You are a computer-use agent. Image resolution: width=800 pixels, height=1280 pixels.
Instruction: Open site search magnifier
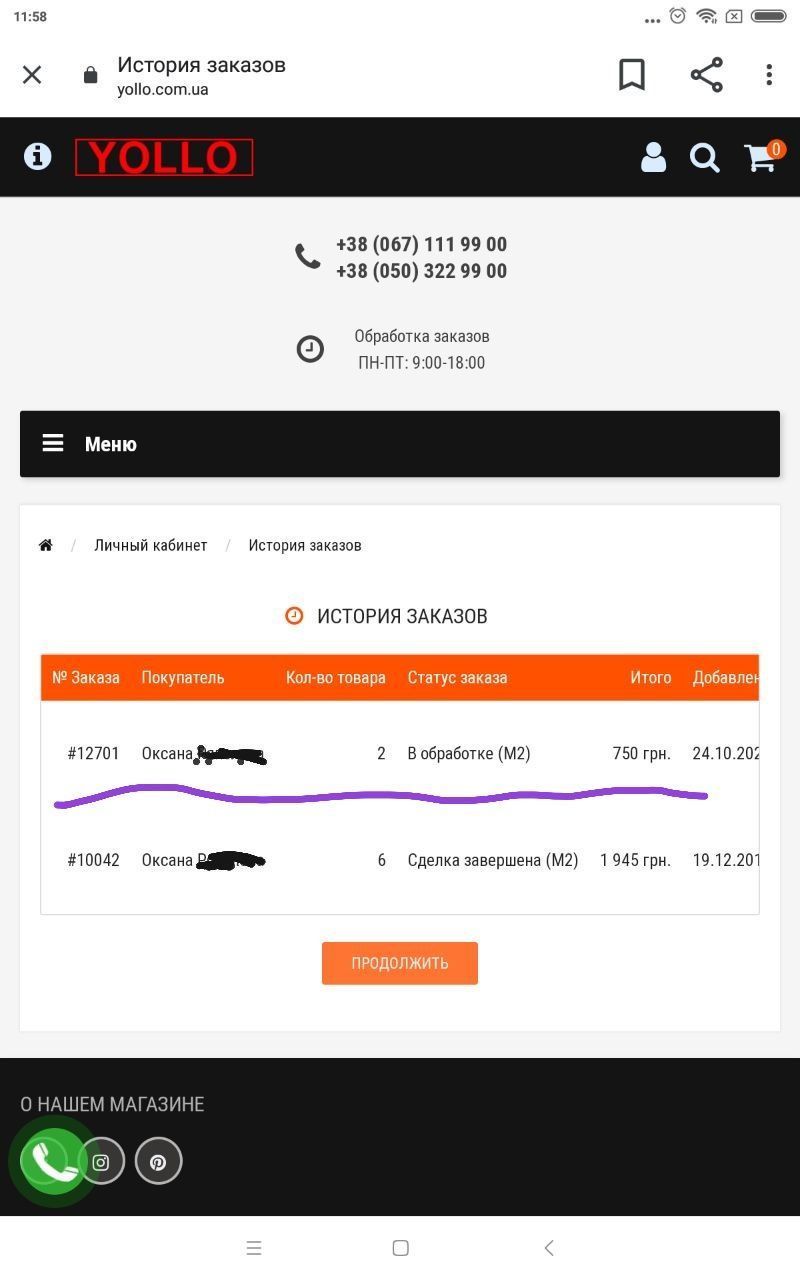tap(704, 157)
